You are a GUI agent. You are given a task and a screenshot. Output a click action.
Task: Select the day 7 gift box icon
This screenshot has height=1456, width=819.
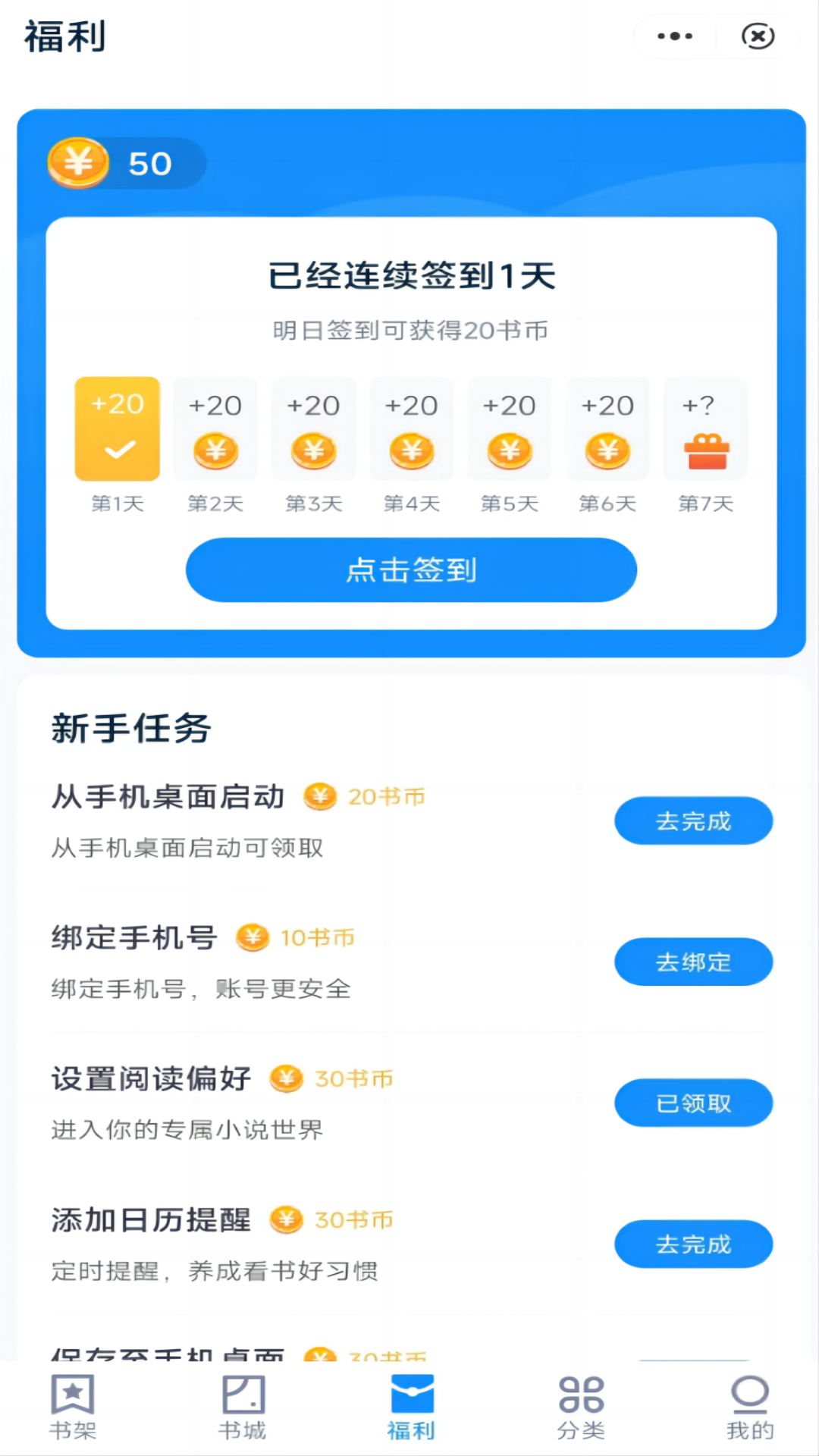pyautogui.click(x=705, y=450)
